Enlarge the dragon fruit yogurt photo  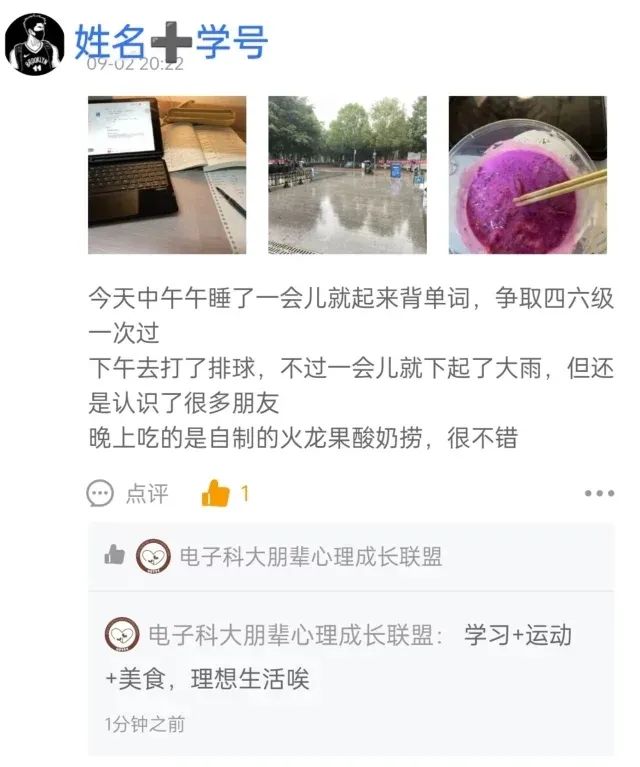[x=527, y=175]
